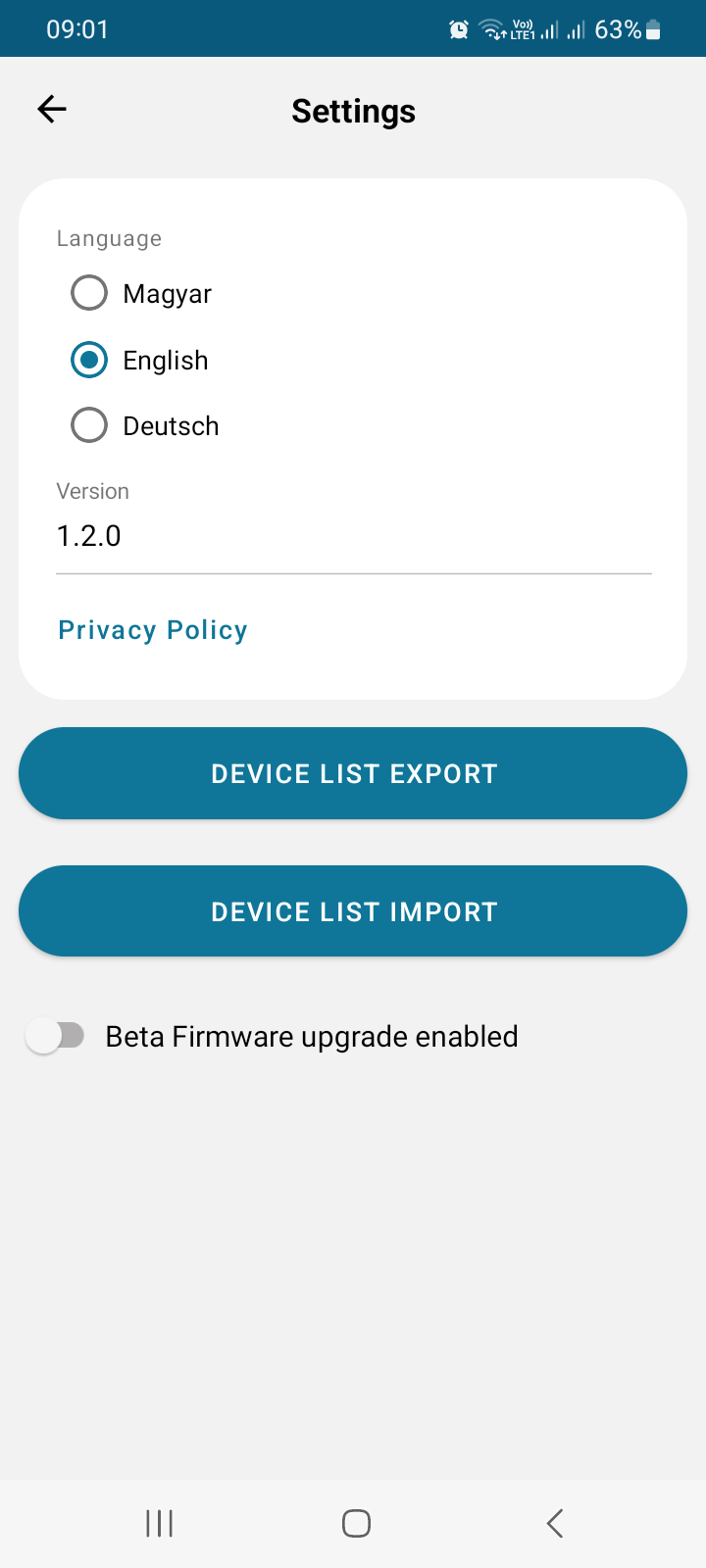Enable Beta Firmware upgrade switch
The width and height of the screenshot is (706, 1568).
point(55,1036)
